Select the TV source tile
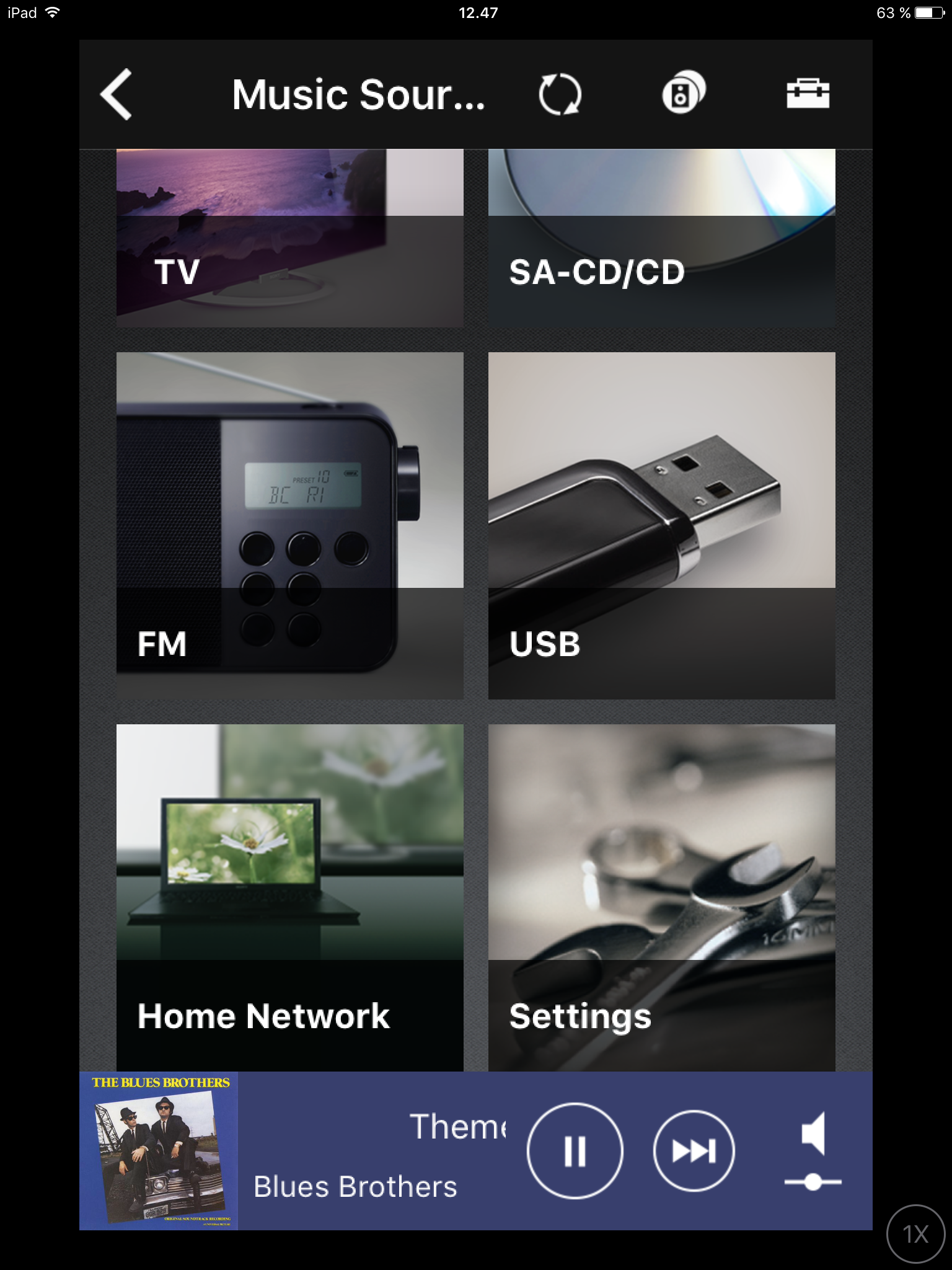This screenshot has width=952, height=1270. pyautogui.click(x=289, y=239)
